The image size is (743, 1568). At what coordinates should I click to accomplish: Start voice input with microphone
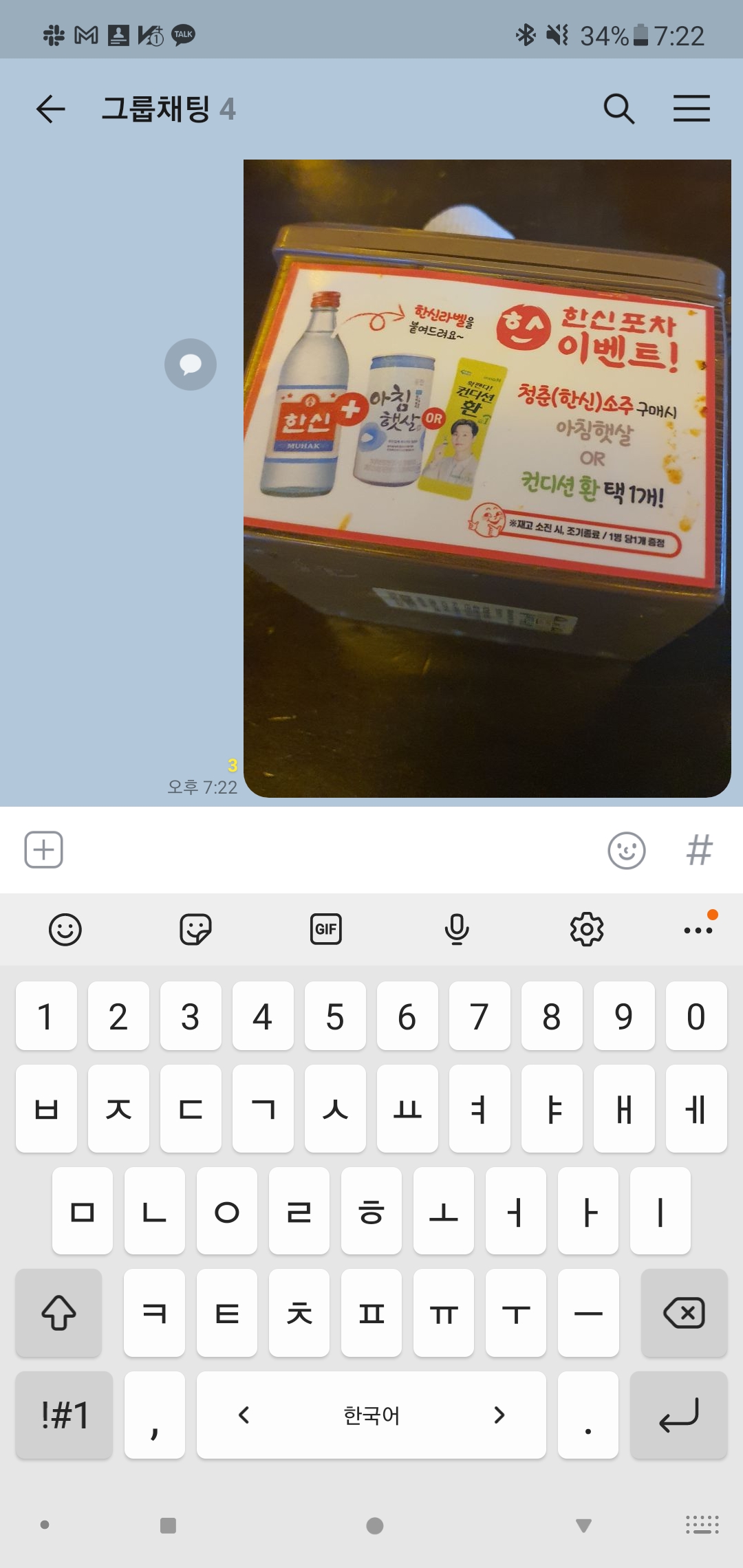tap(457, 930)
